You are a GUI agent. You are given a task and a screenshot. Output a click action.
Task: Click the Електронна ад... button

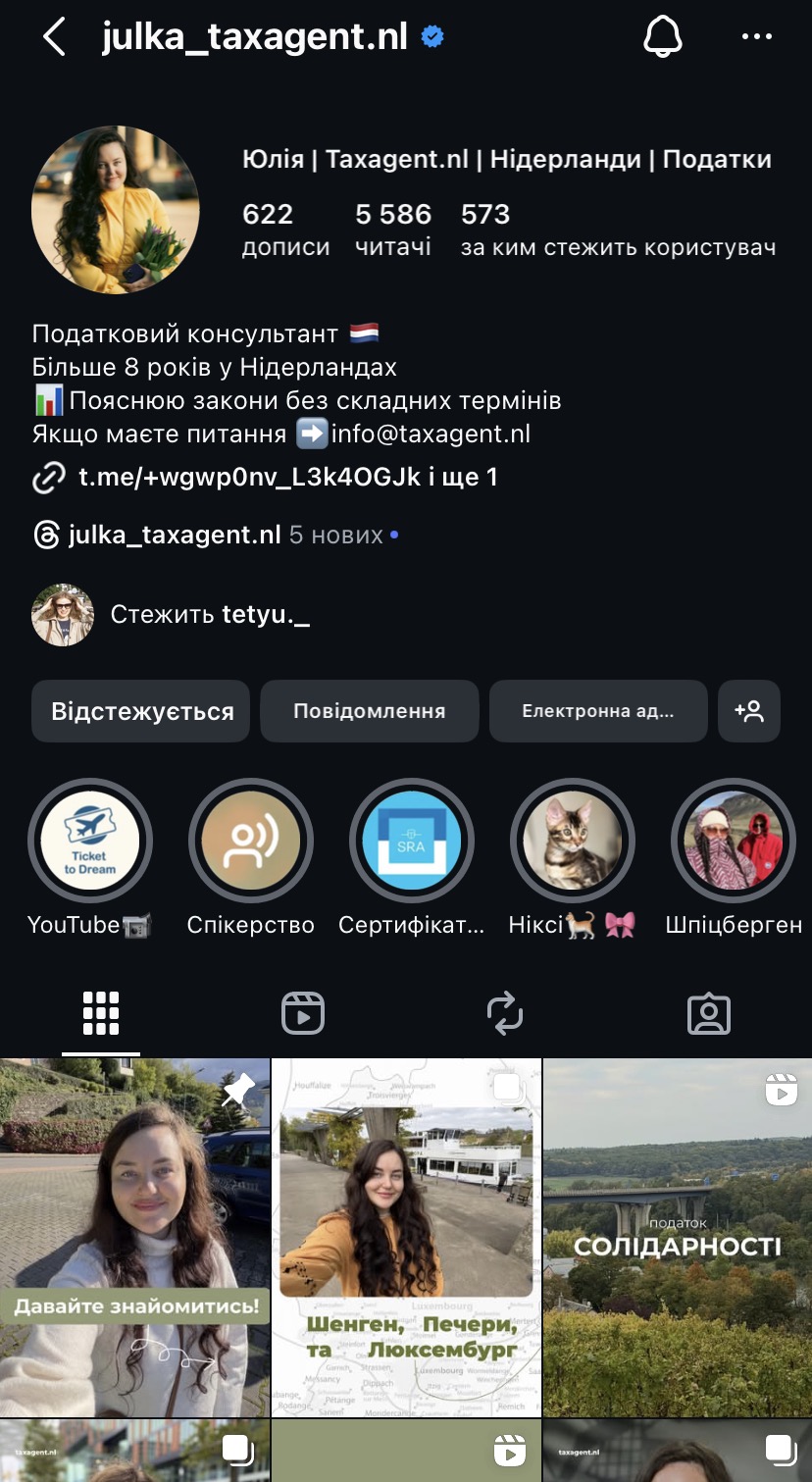(x=597, y=711)
